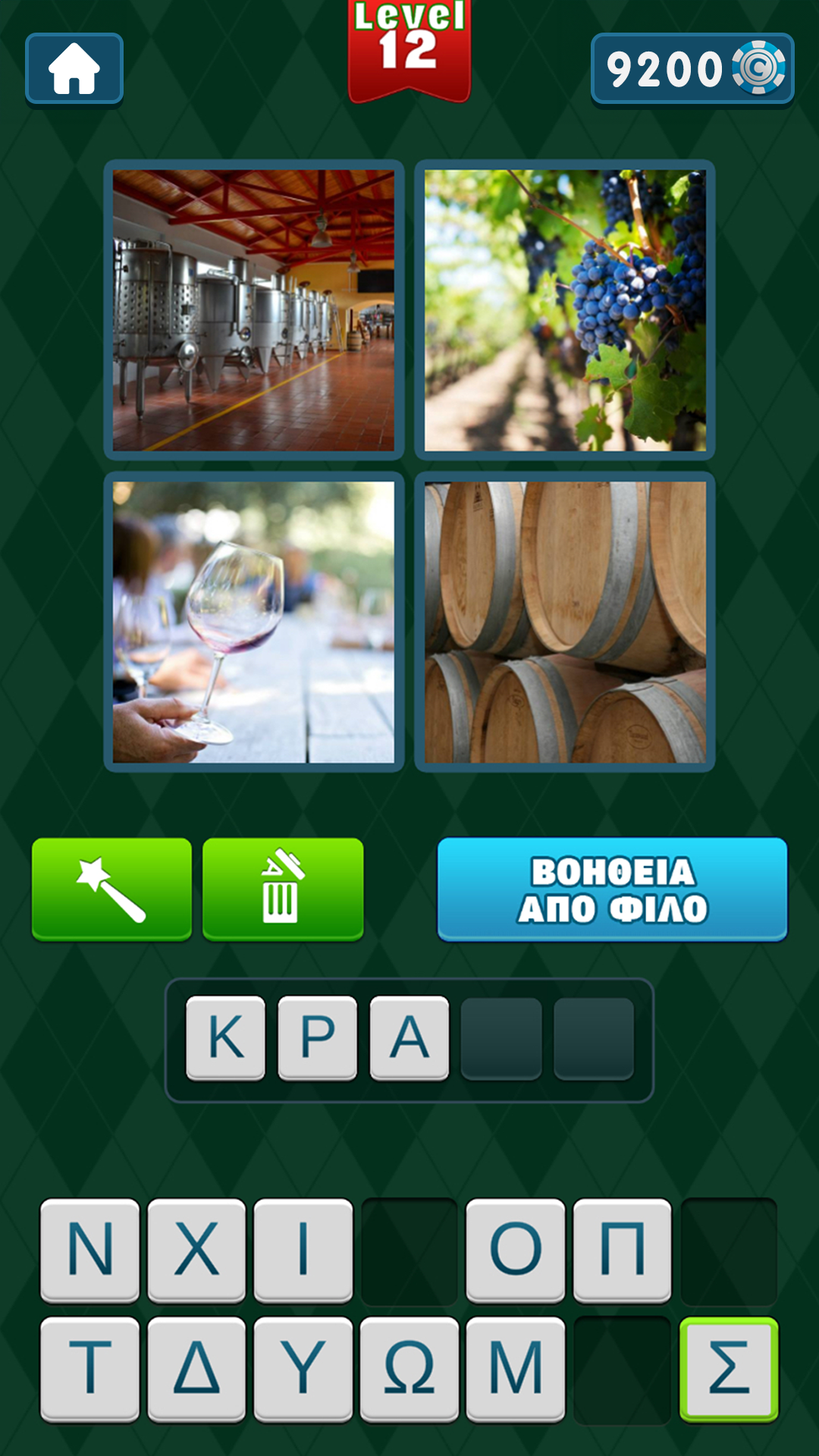This screenshot has width=819, height=1456.
Task: Enlarge the wooden barrels picture
Action: coord(565,622)
